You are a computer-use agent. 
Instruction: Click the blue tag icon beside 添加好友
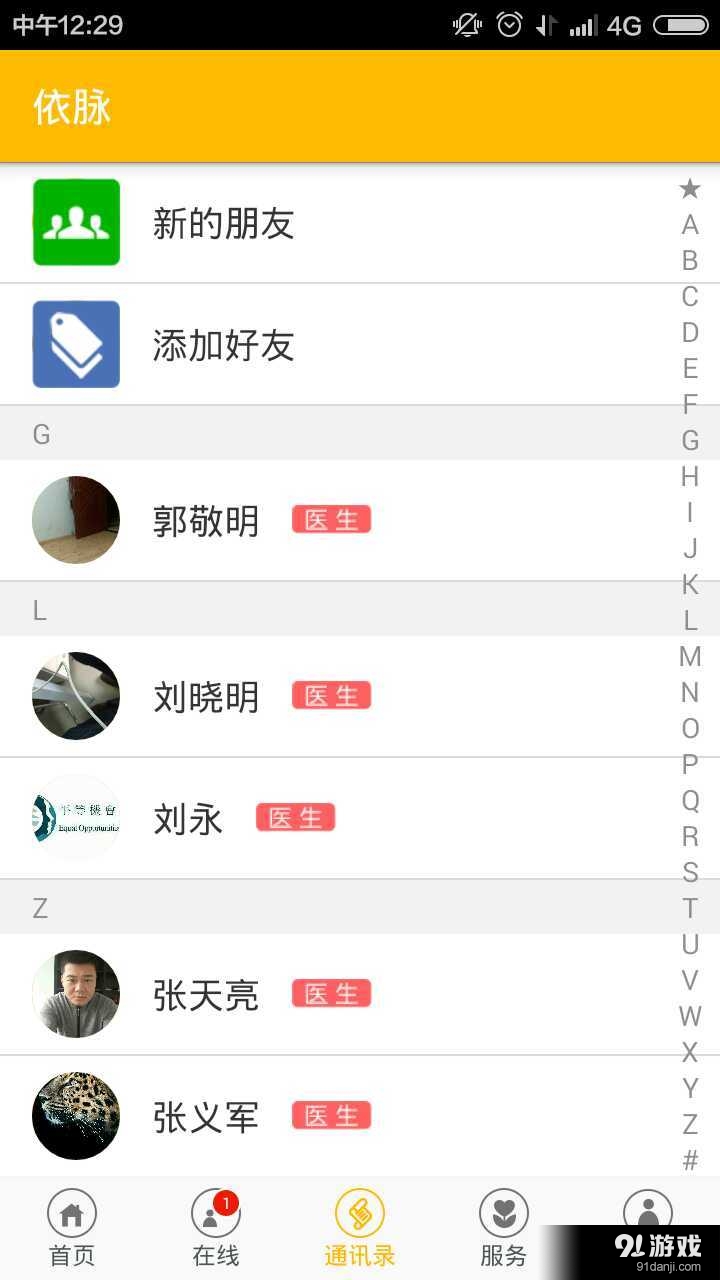[76, 344]
